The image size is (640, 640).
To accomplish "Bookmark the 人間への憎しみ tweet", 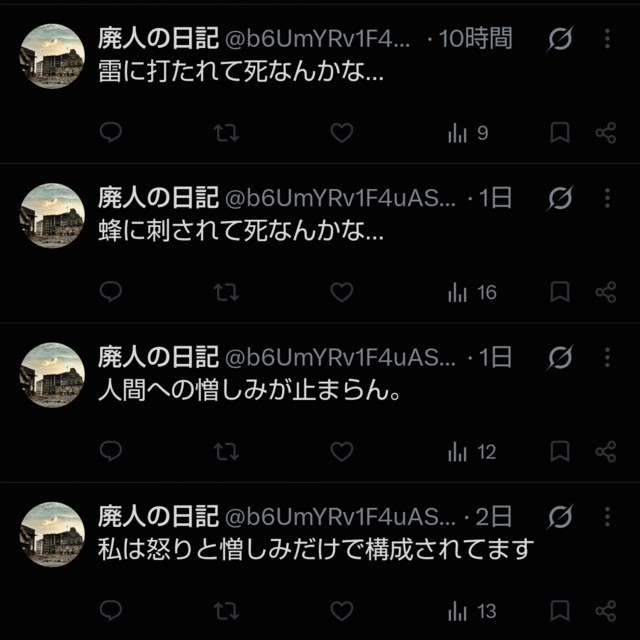I will (560, 452).
